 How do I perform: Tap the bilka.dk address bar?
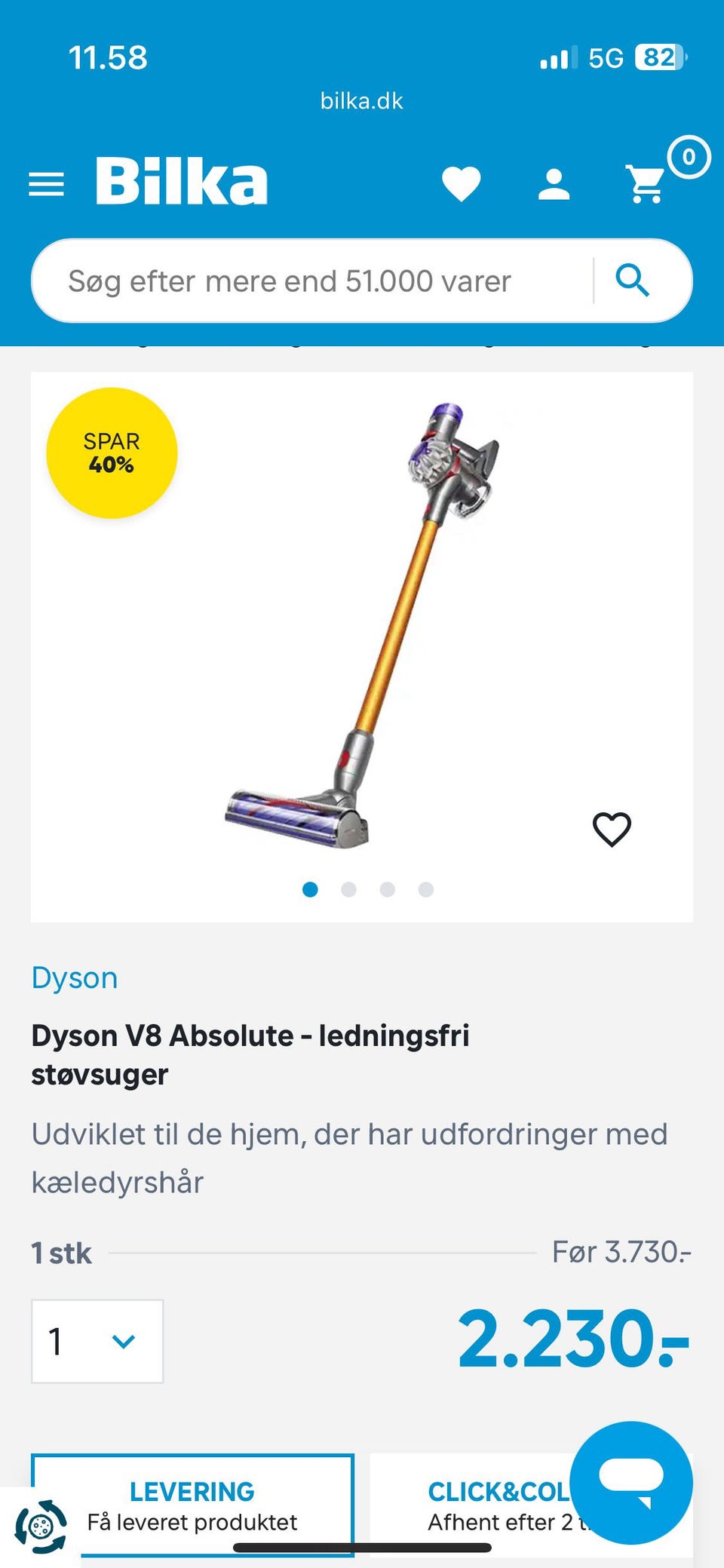[x=362, y=101]
